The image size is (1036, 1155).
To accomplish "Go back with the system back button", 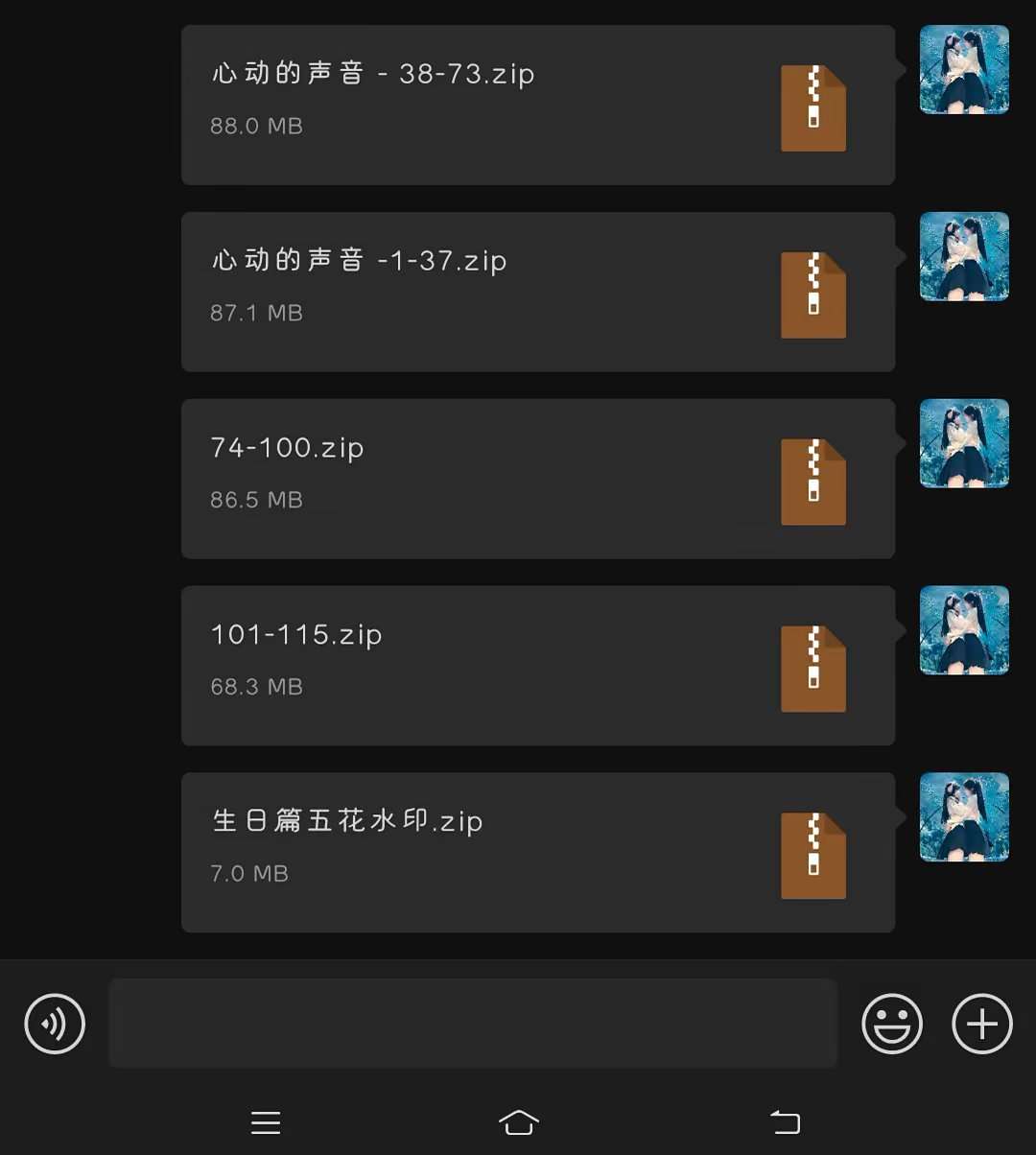I will click(785, 1121).
